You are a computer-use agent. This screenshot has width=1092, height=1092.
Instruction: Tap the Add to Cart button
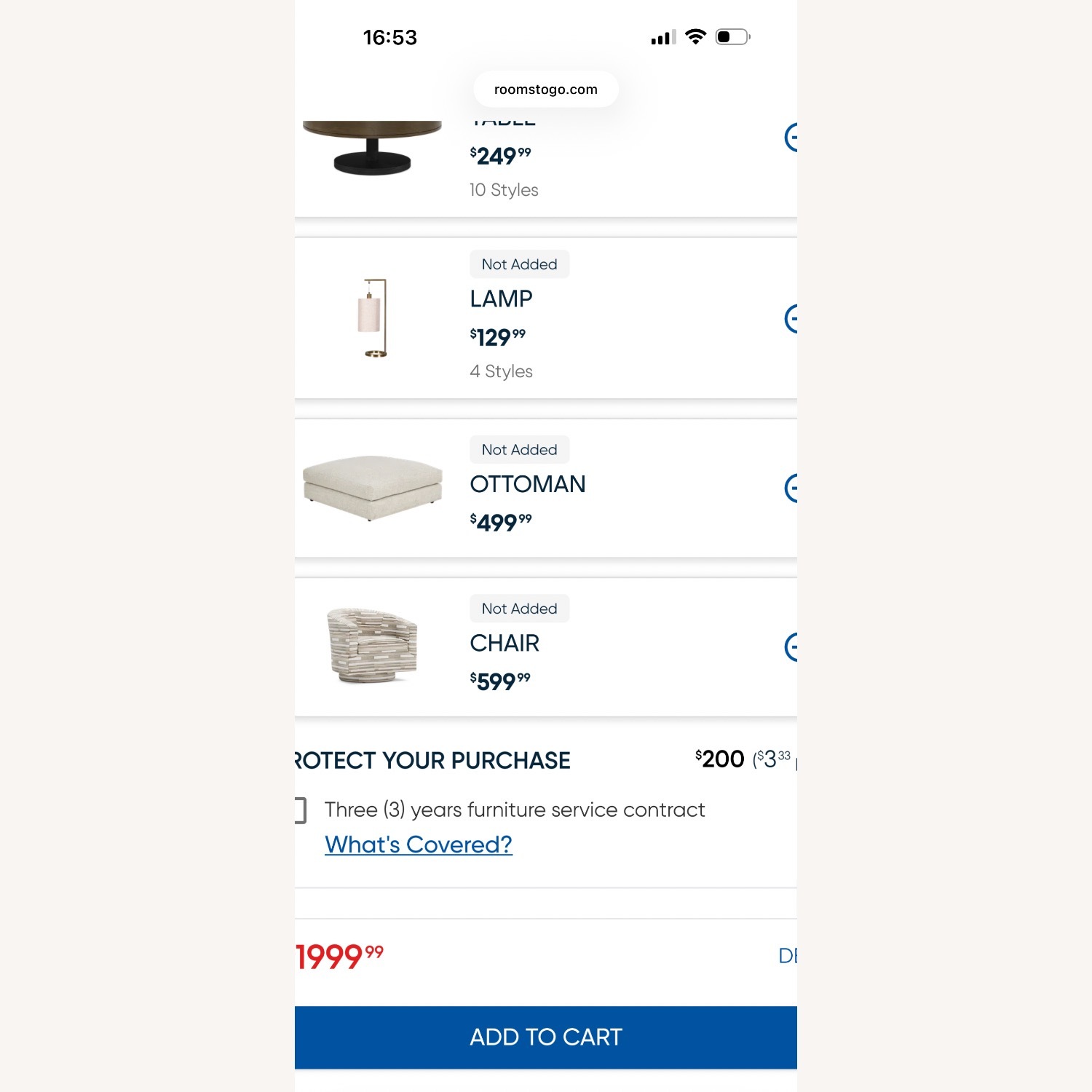[545, 1037]
